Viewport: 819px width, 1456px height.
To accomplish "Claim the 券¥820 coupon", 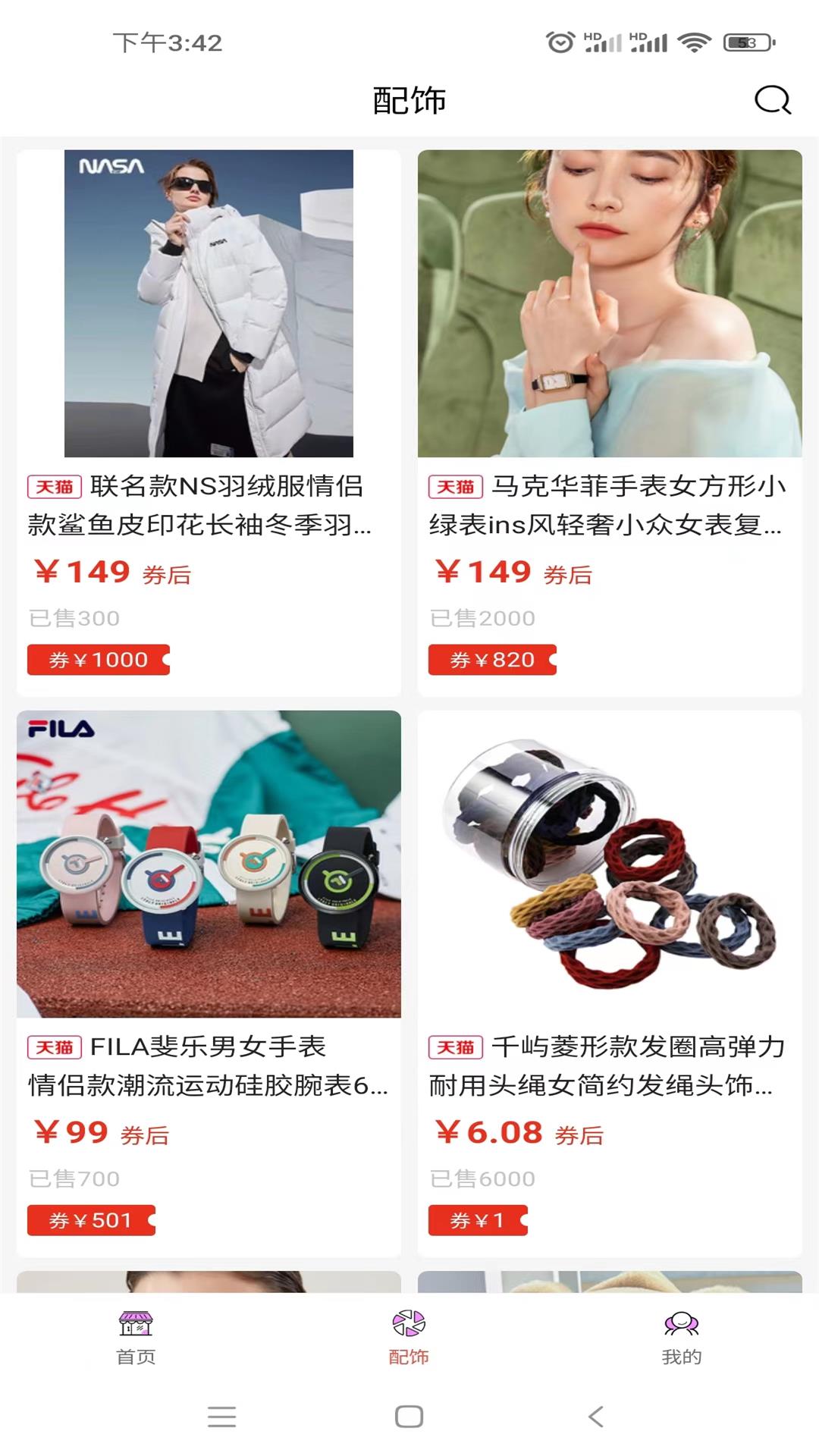I will click(x=492, y=660).
